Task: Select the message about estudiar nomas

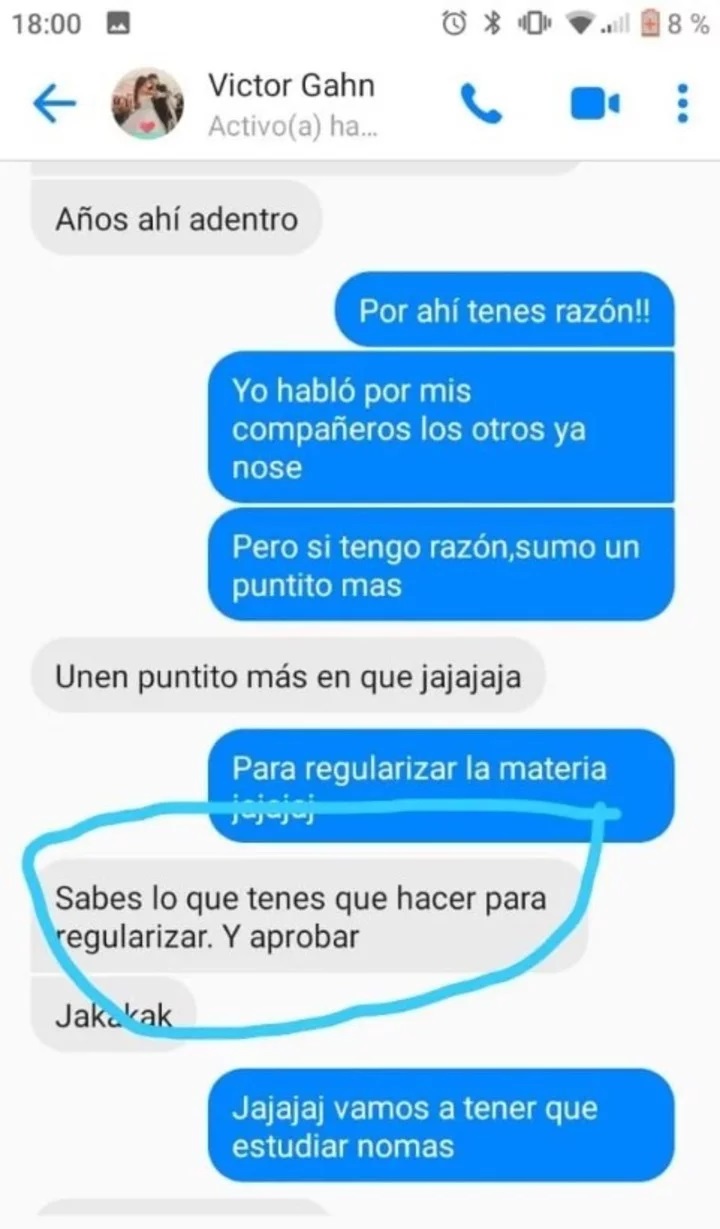Action: click(x=442, y=1127)
